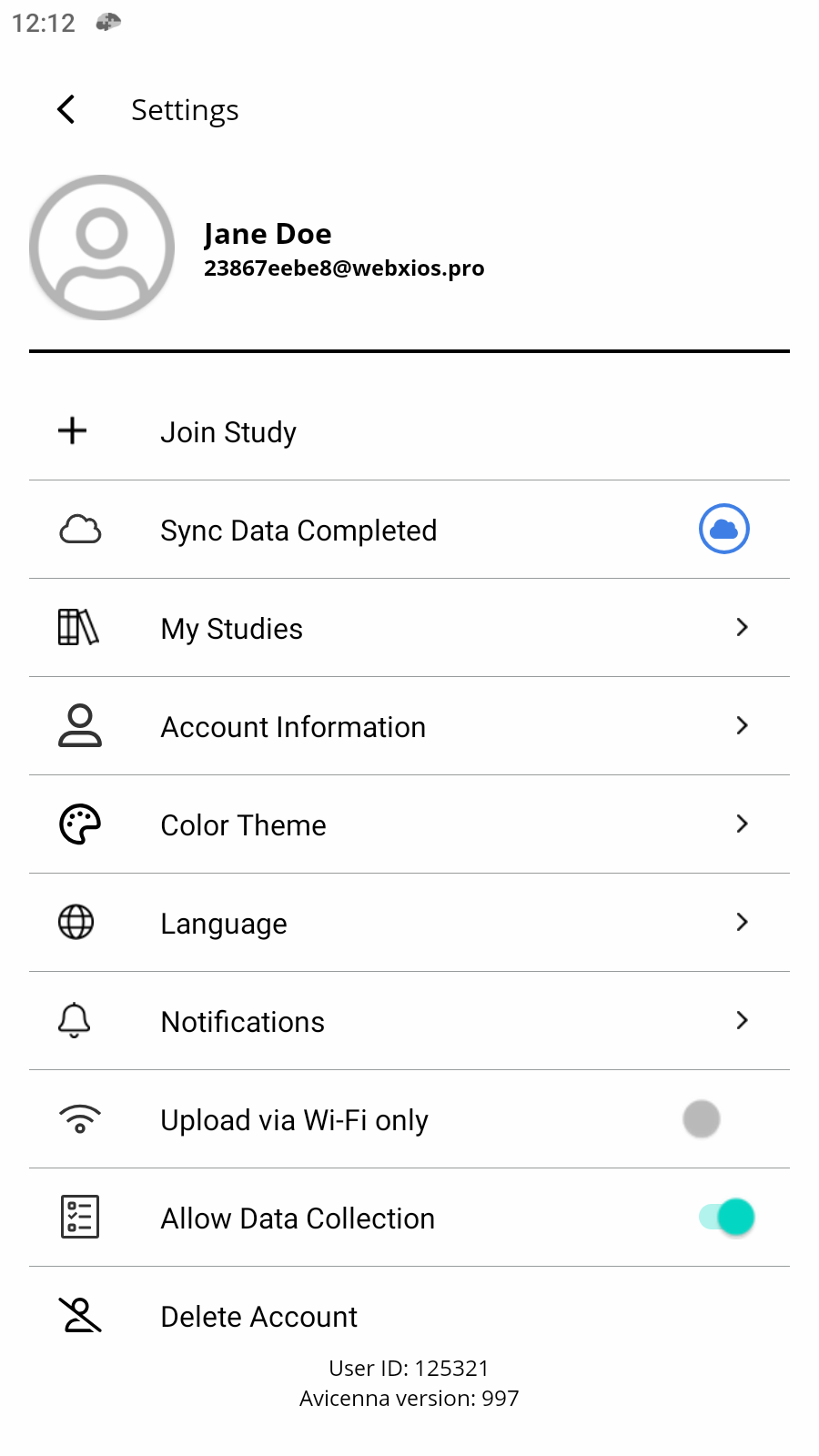Open Notifications settings

(242, 1022)
